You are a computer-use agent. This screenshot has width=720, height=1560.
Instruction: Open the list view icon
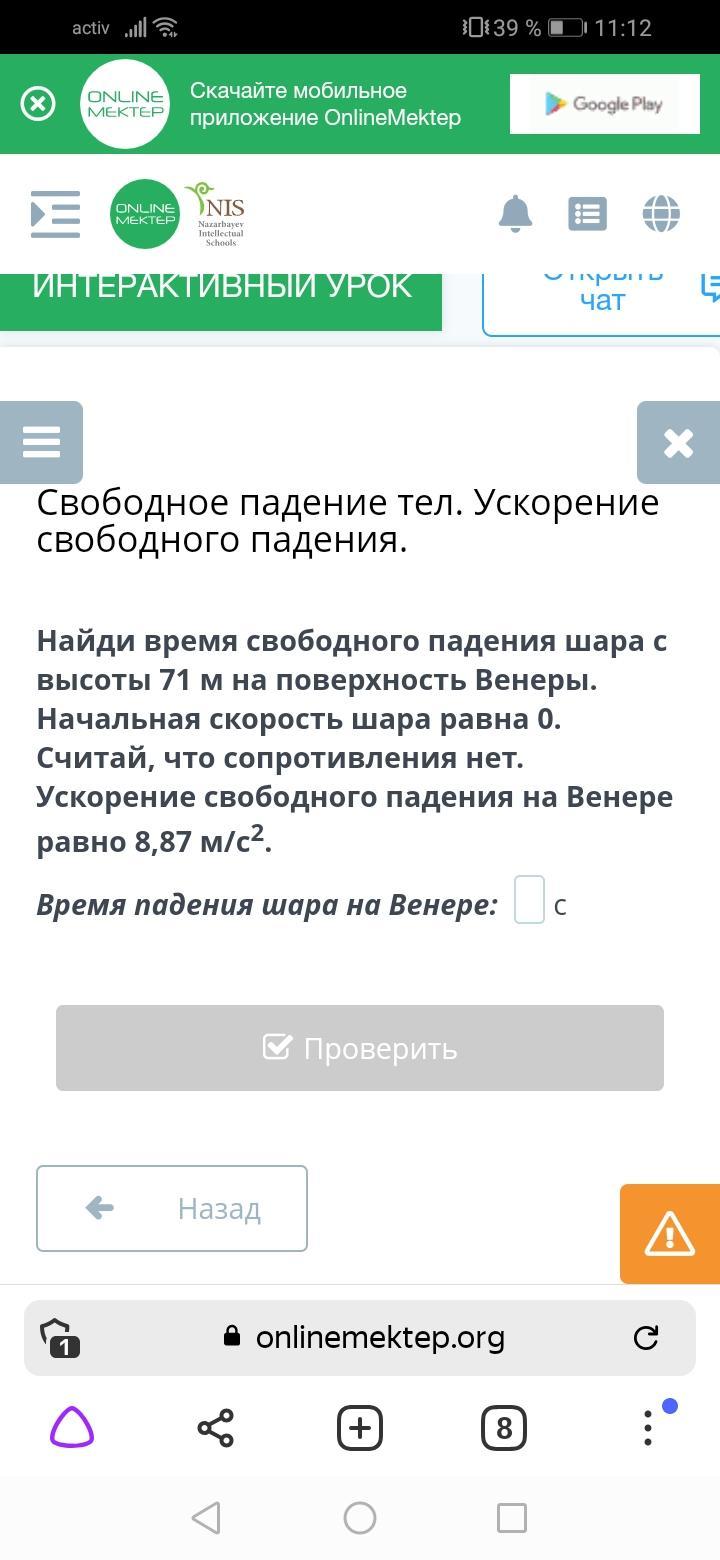tap(587, 213)
